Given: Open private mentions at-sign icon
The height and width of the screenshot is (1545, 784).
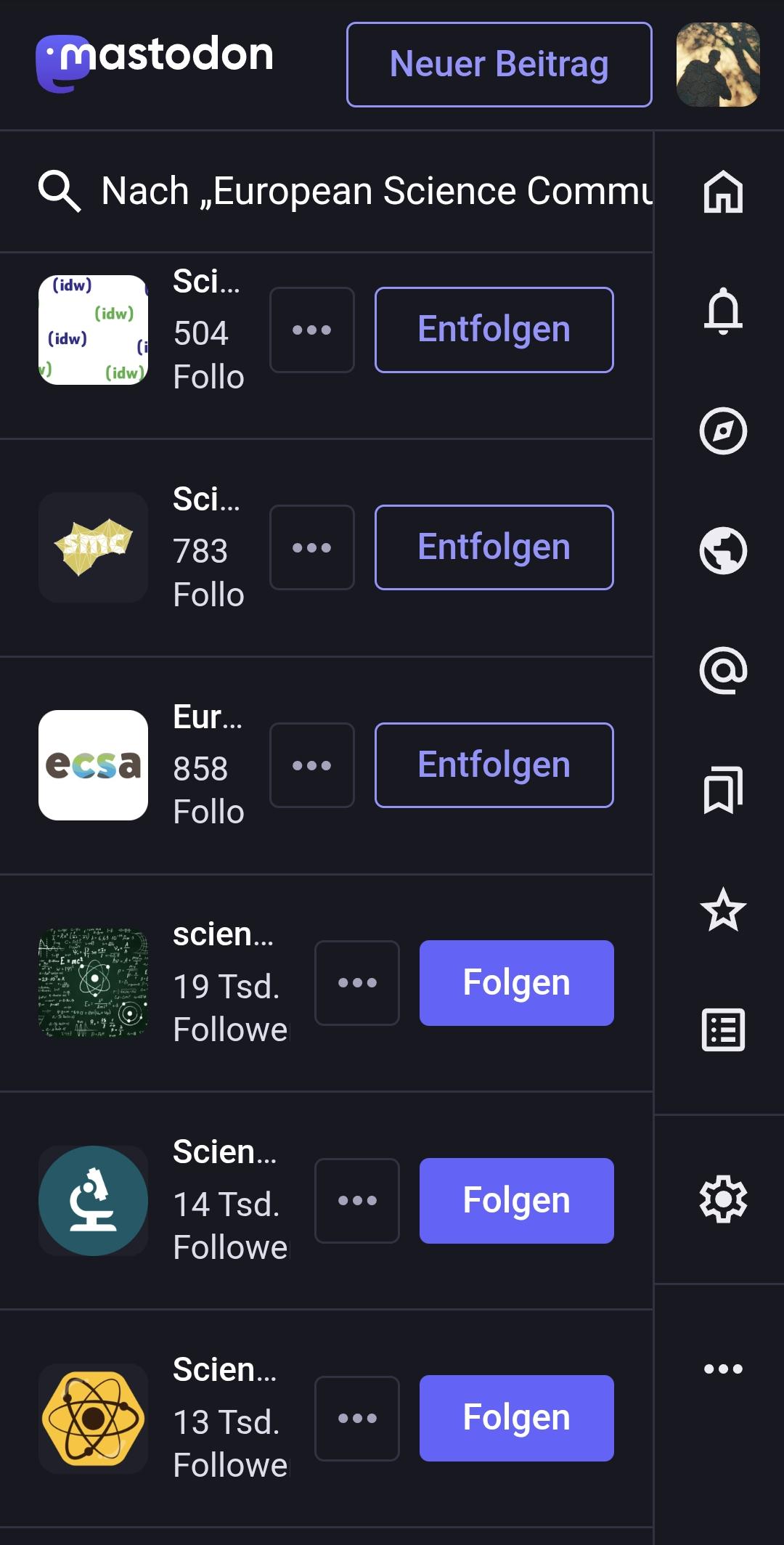Looking at the screenshot, I should (723, 671).
